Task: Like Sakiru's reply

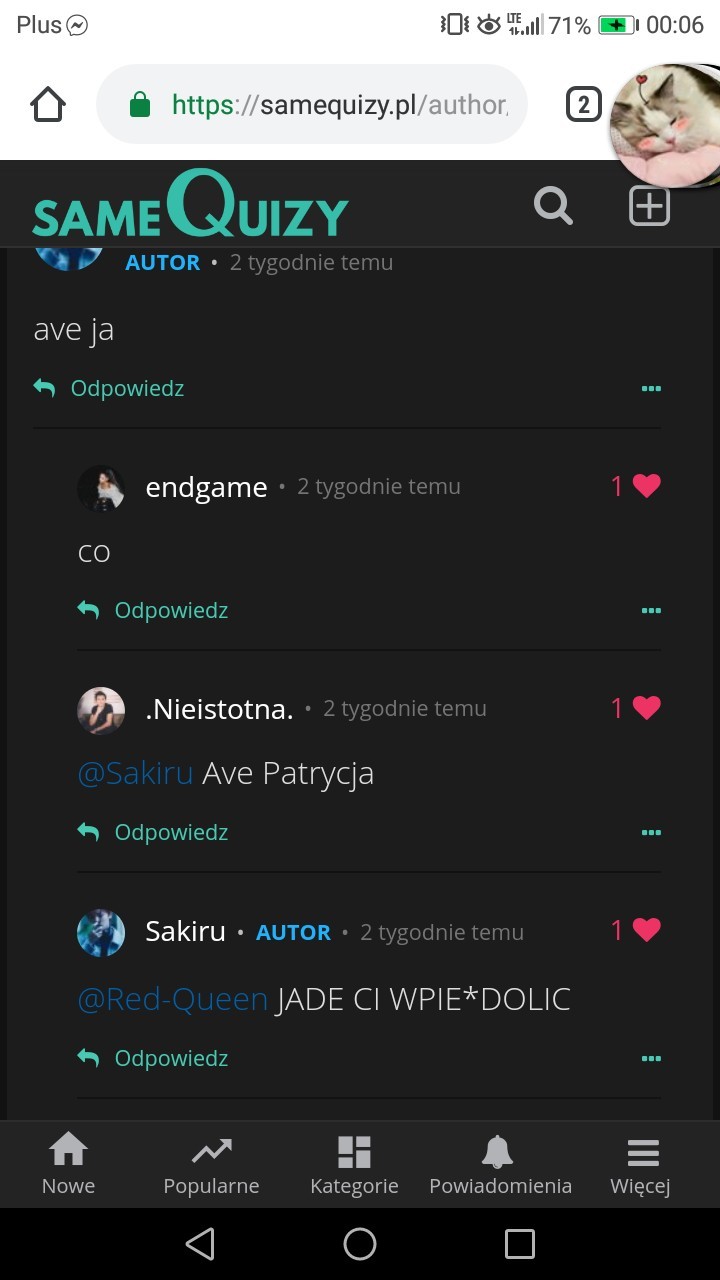Action: (x=646, y=930)
